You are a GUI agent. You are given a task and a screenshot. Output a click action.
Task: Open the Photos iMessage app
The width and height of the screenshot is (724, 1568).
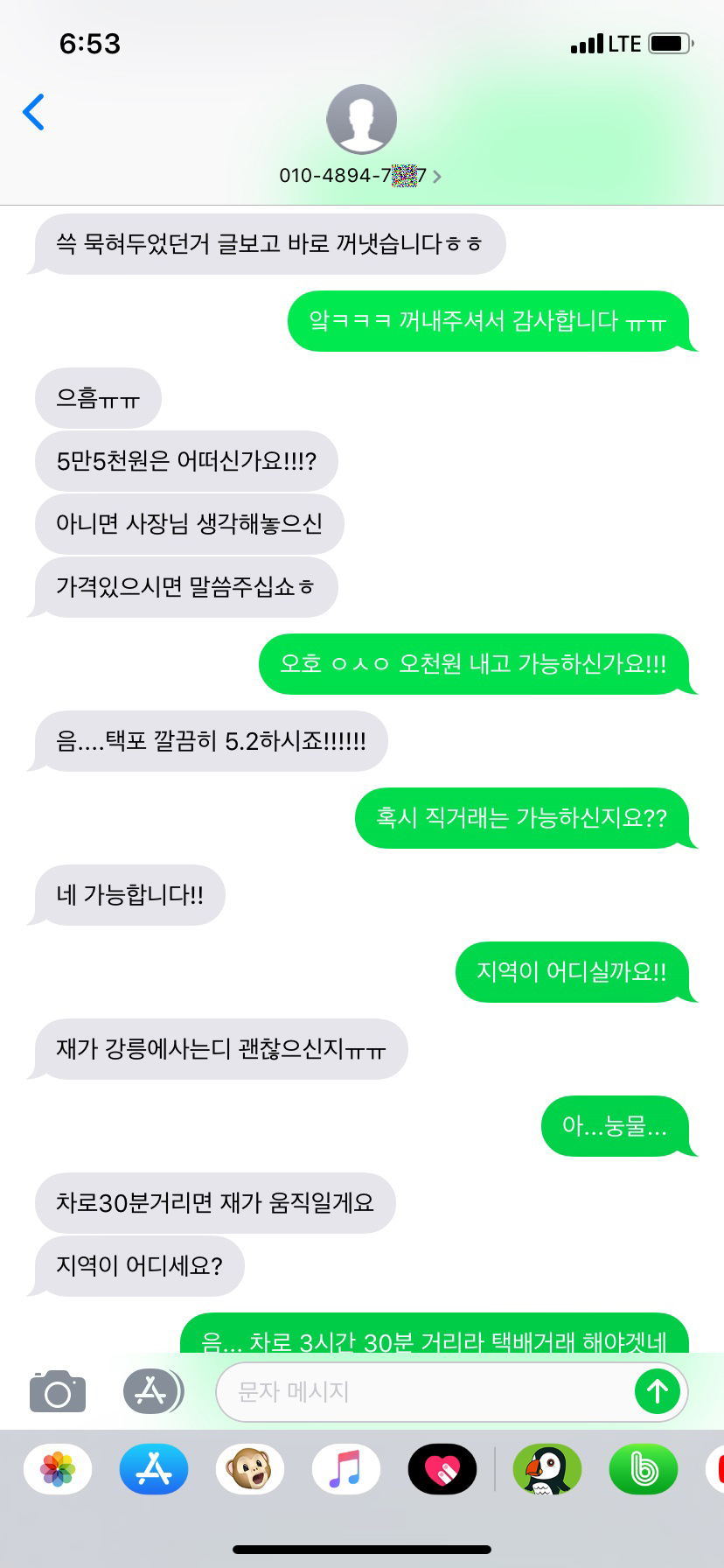pyautogui.click(x=58, y=1469)
